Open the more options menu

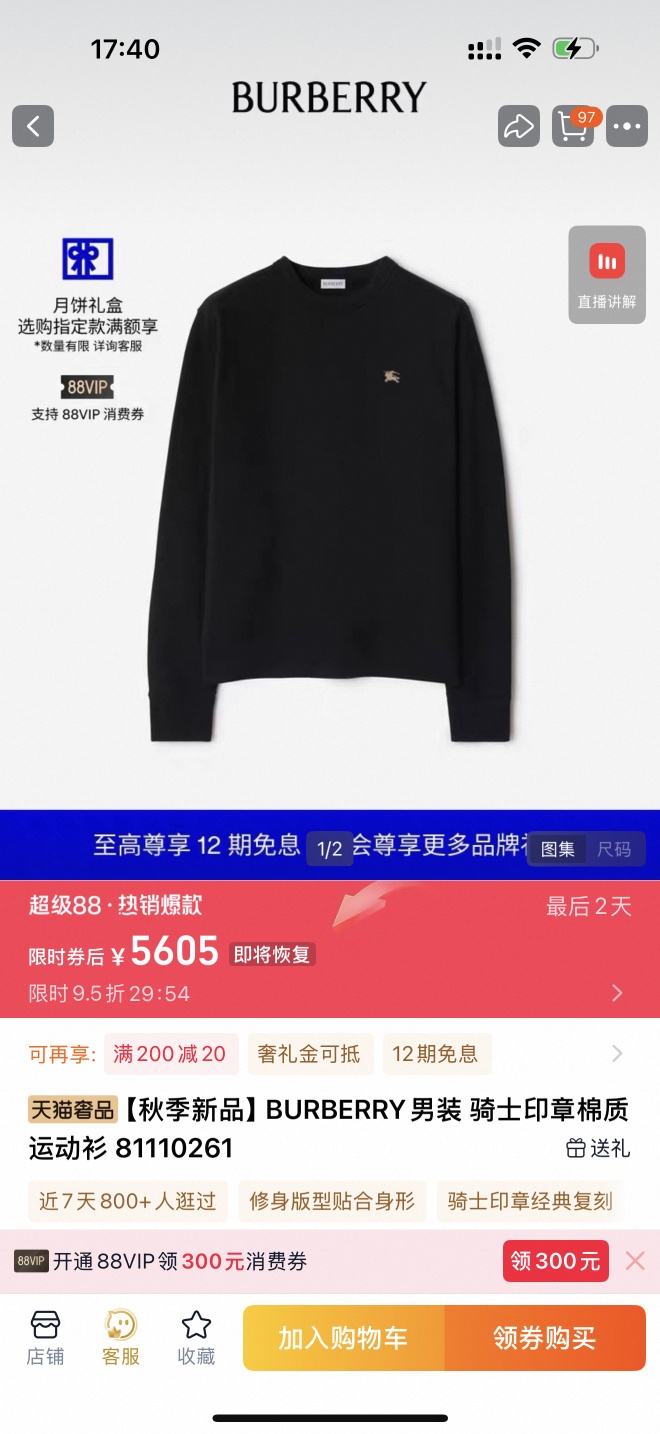[x=627, y=127]
